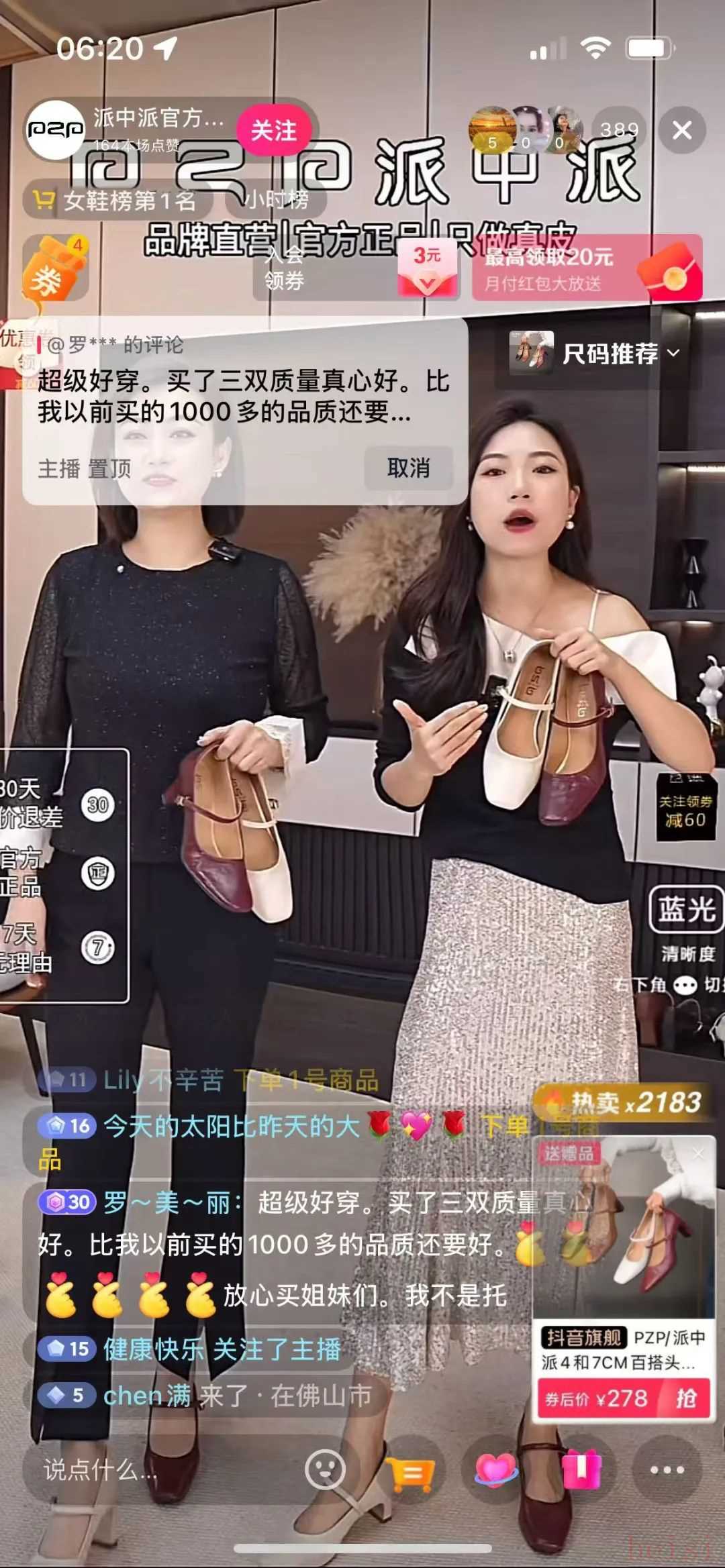Grab the ¥278 product with 抢

point(685,1399)
